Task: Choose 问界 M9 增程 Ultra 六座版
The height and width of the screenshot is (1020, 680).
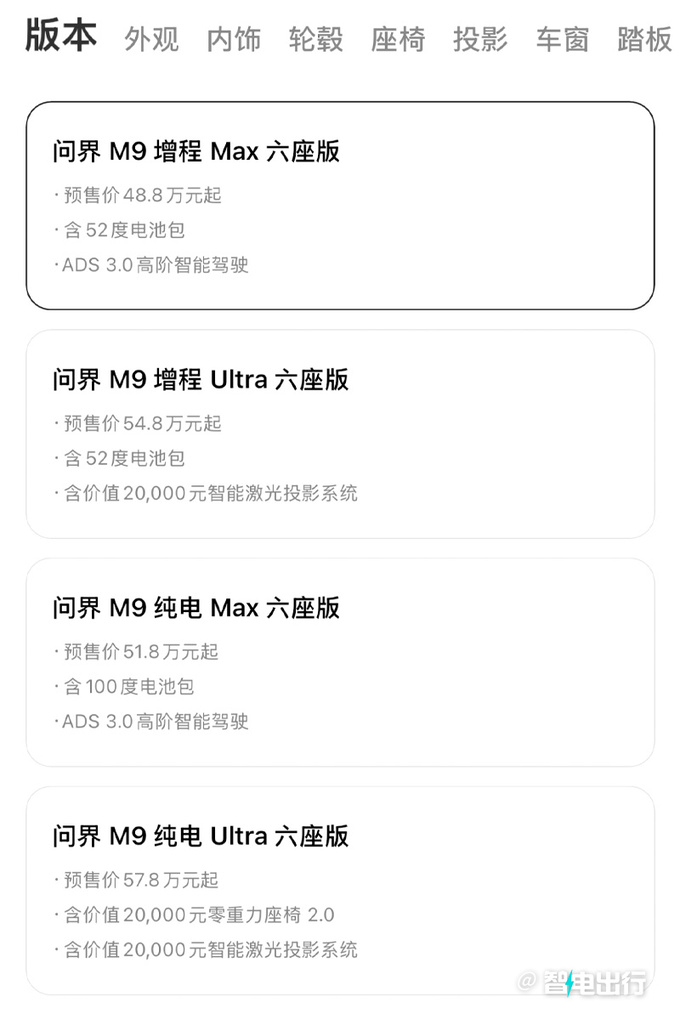Action: coord(340,434)
